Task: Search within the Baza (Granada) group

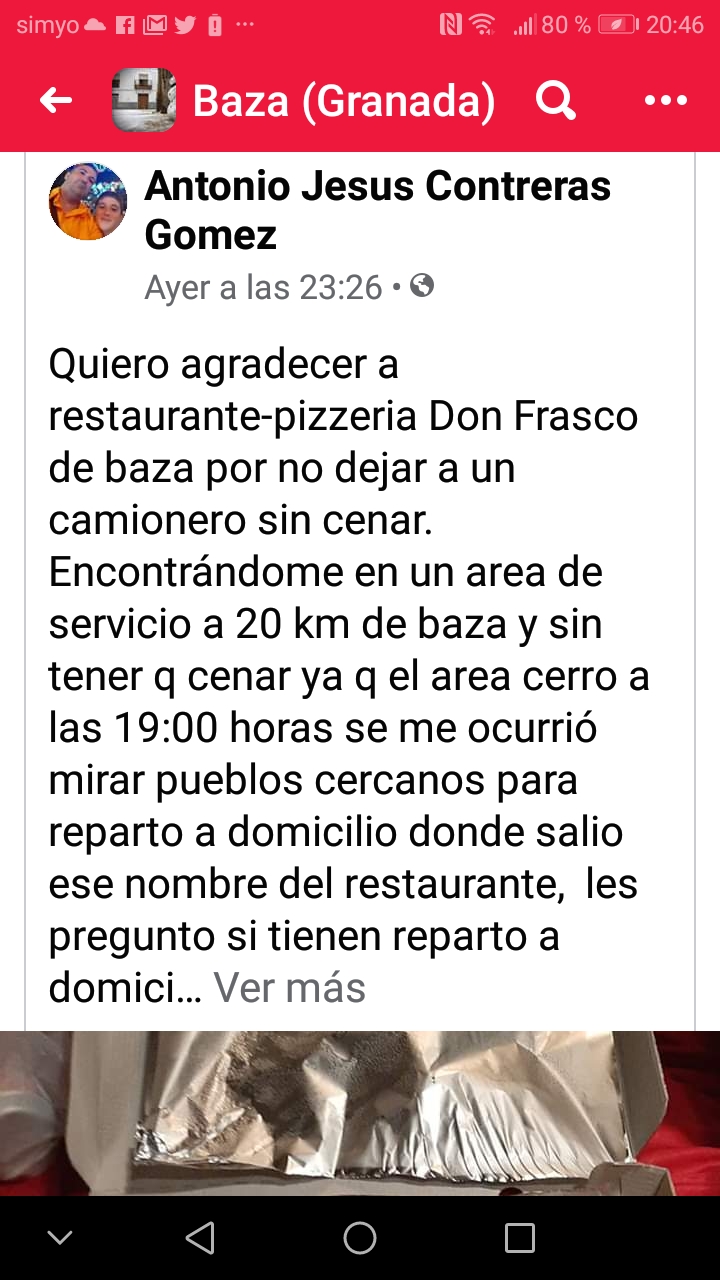Action: [555, 100]
